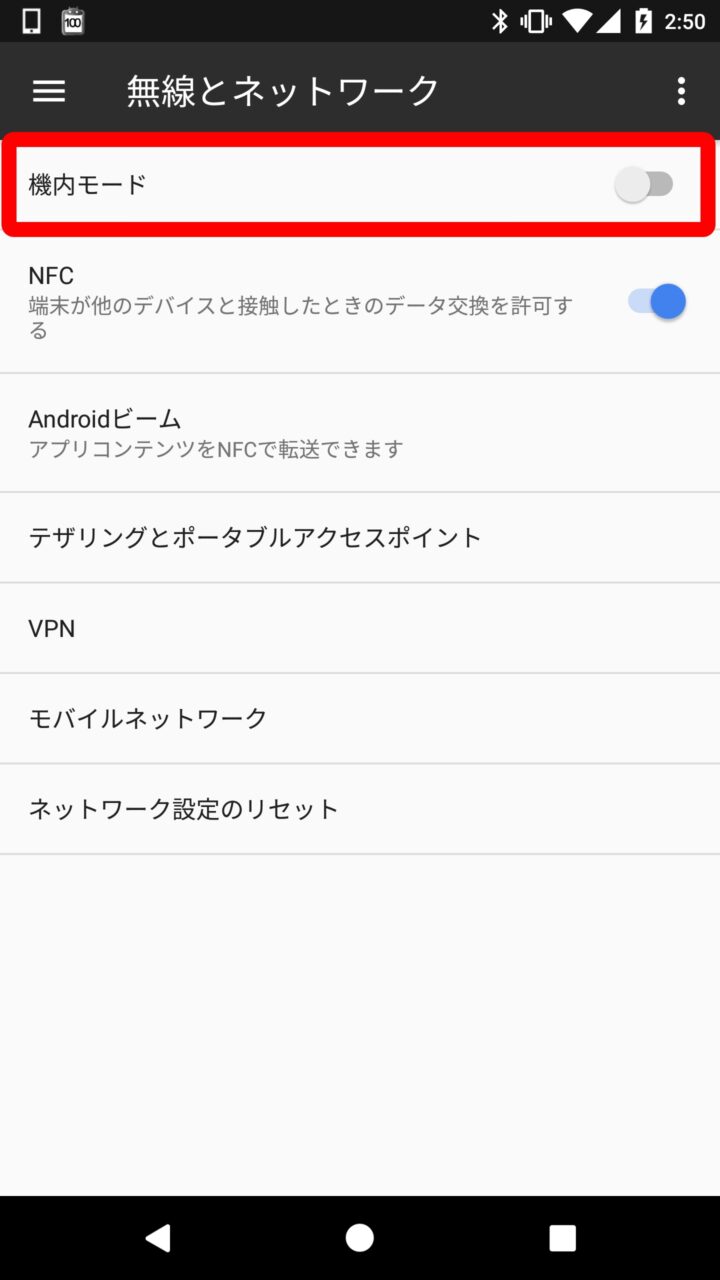720x1280 pixels.
Task: Open the hamburger drawer menu
Action: click(x=49, y=91)
